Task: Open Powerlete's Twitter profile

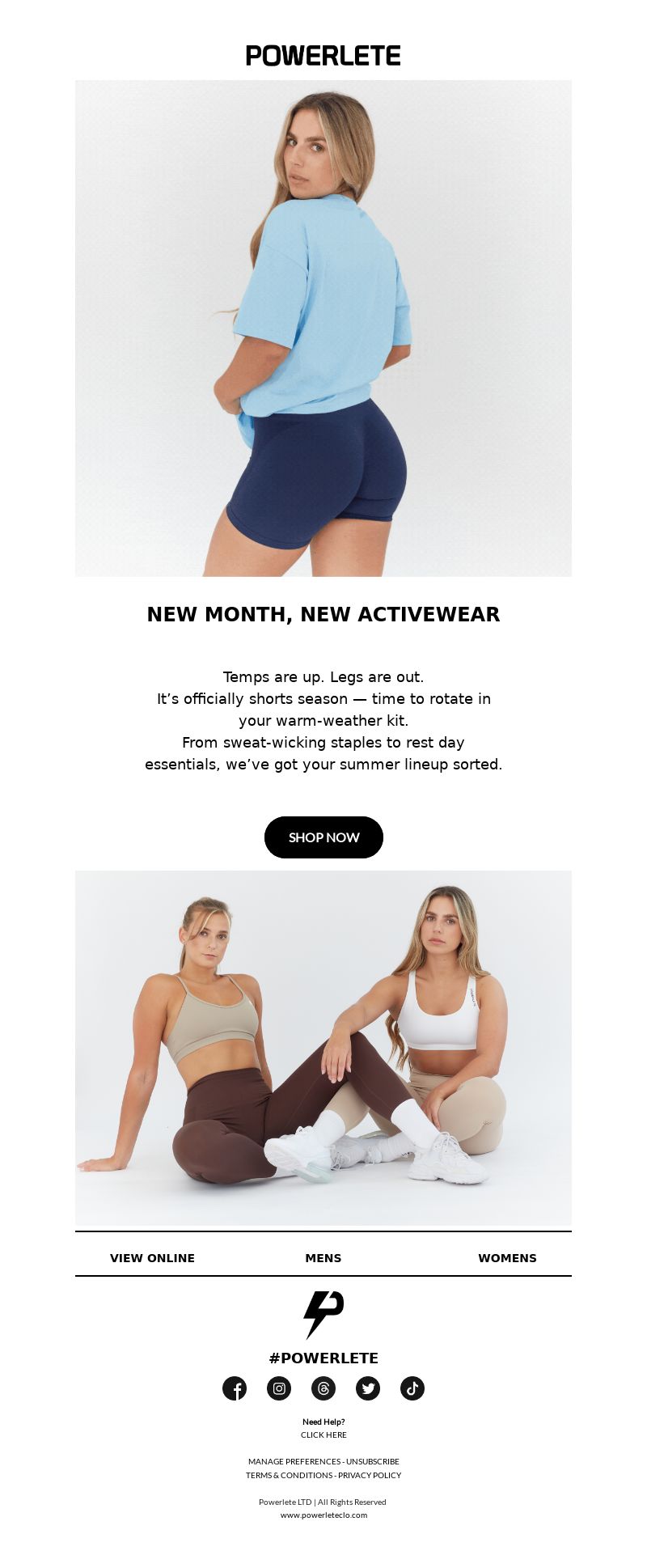Action: coord(368,1388)
